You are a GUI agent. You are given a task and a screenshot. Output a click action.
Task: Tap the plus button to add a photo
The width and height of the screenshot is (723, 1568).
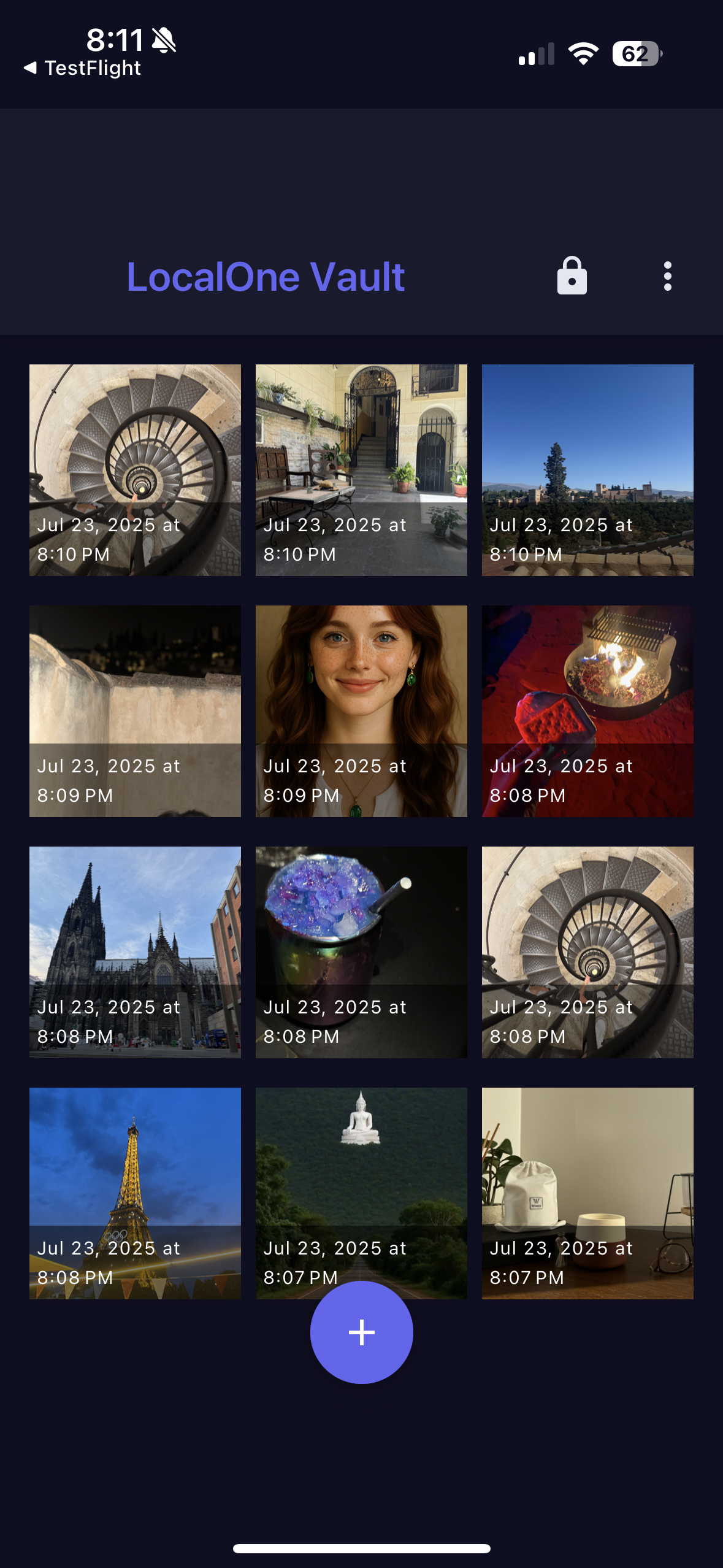coord(361,1331)
